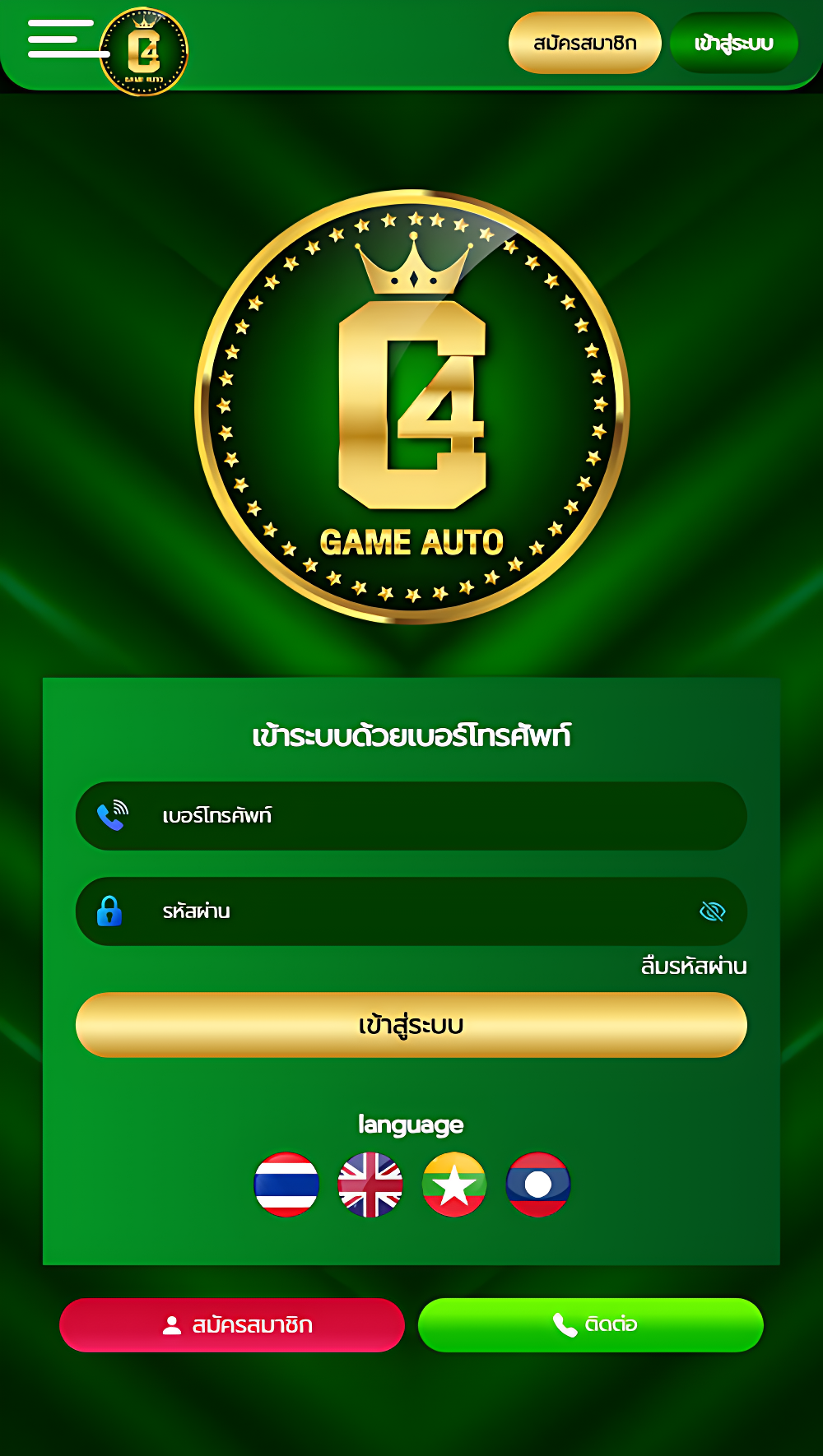Select Thai language flag
This screenshot has height=1456, width=823.
[286, 1185]
